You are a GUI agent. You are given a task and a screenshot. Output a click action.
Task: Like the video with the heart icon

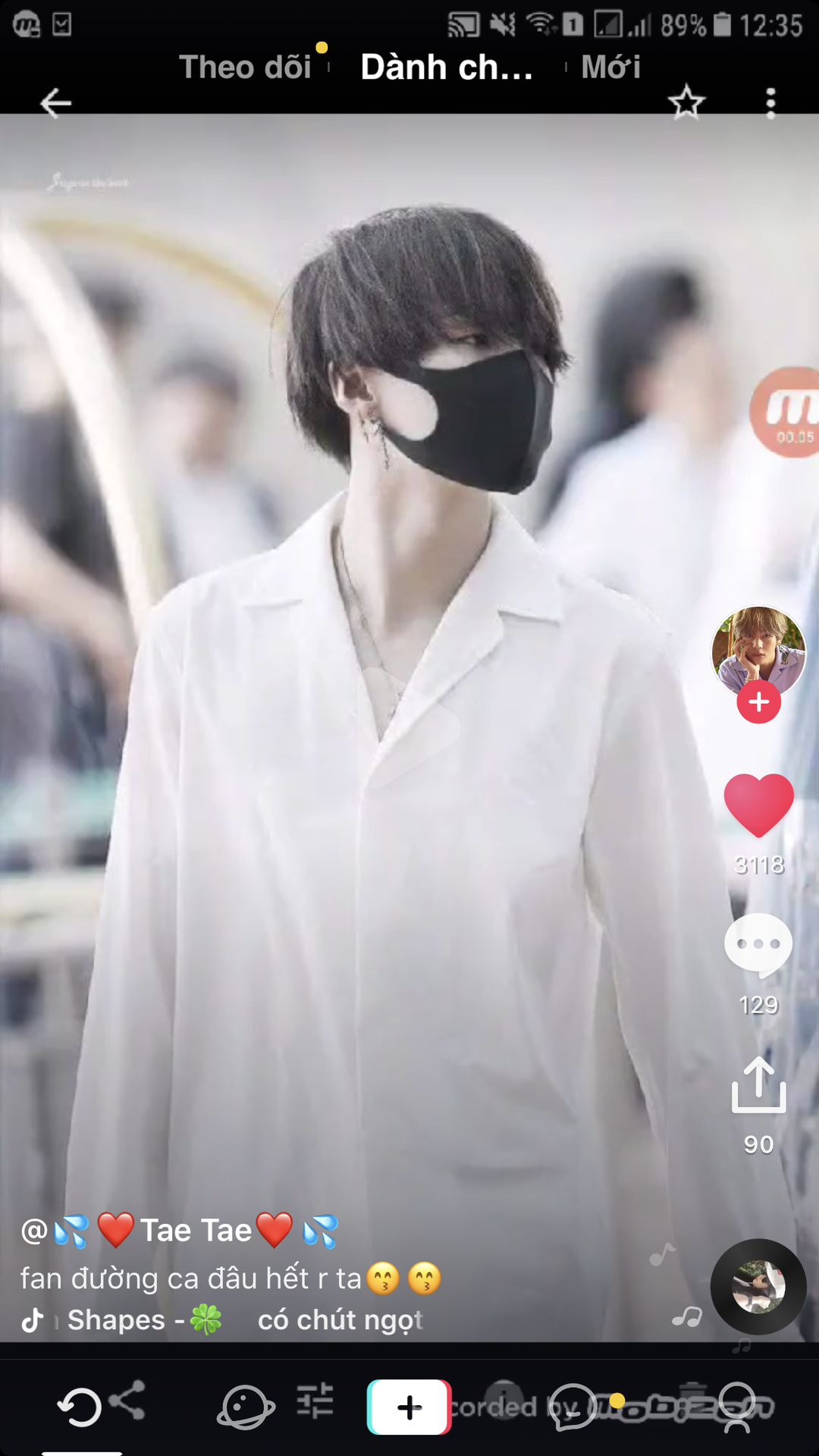click(x=758, y=805)
